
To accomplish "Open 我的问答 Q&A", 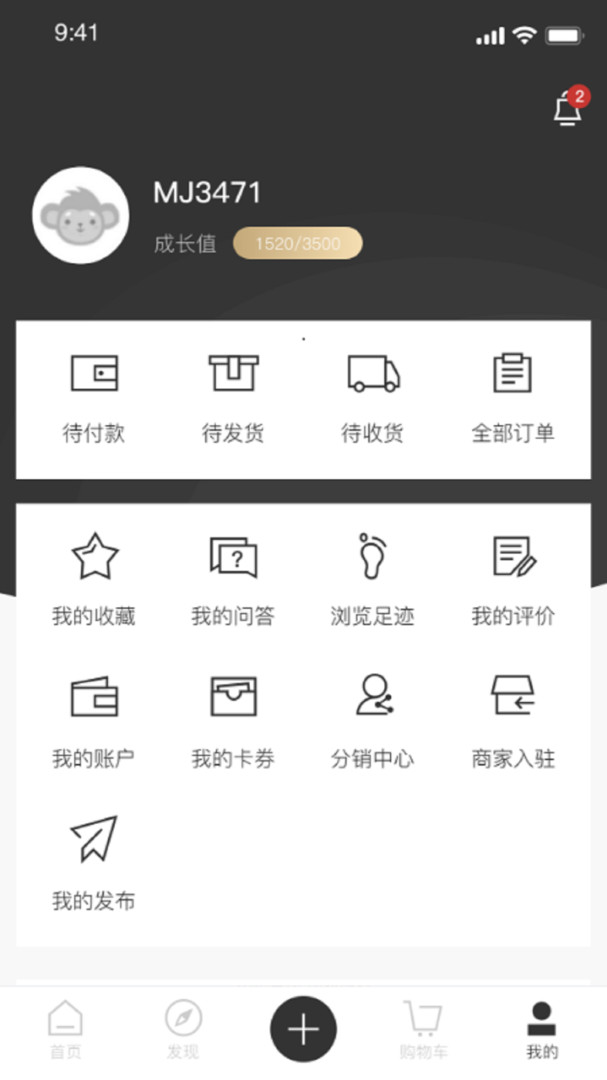I will coord(233,579).
